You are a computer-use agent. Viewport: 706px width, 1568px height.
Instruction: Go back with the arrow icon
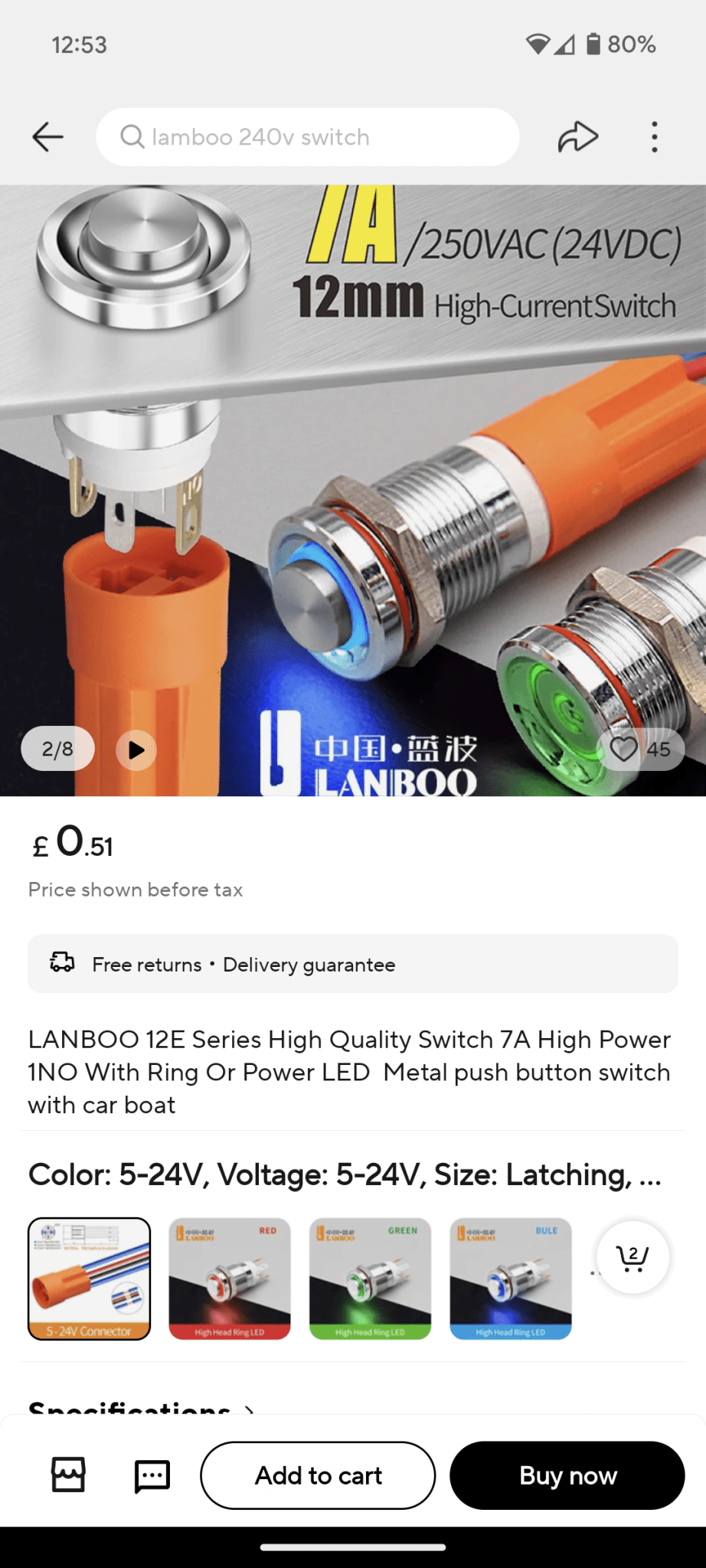point(47,137)
